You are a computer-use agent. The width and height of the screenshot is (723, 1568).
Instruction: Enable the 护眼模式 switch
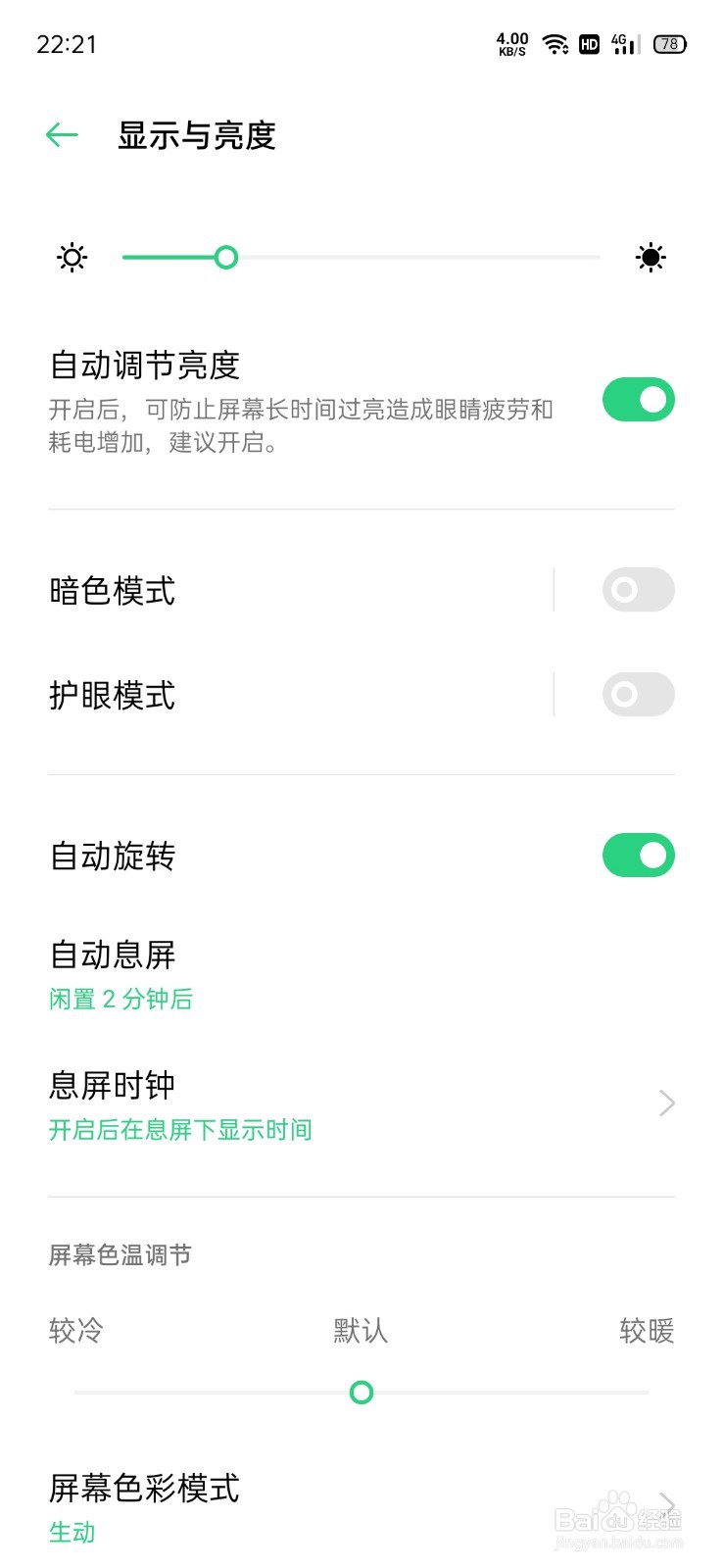(638, 695)
